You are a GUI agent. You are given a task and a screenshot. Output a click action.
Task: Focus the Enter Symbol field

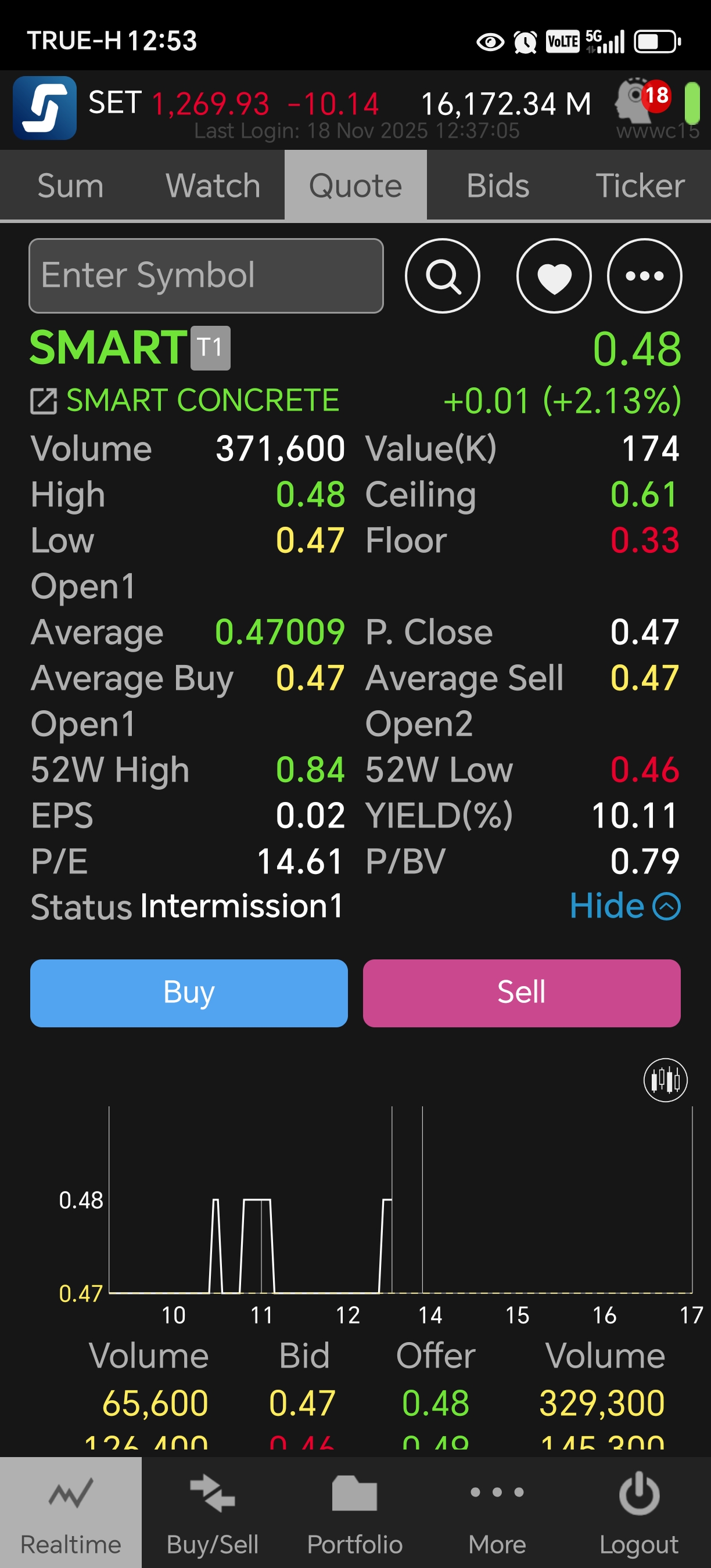[x=206, y=276]
